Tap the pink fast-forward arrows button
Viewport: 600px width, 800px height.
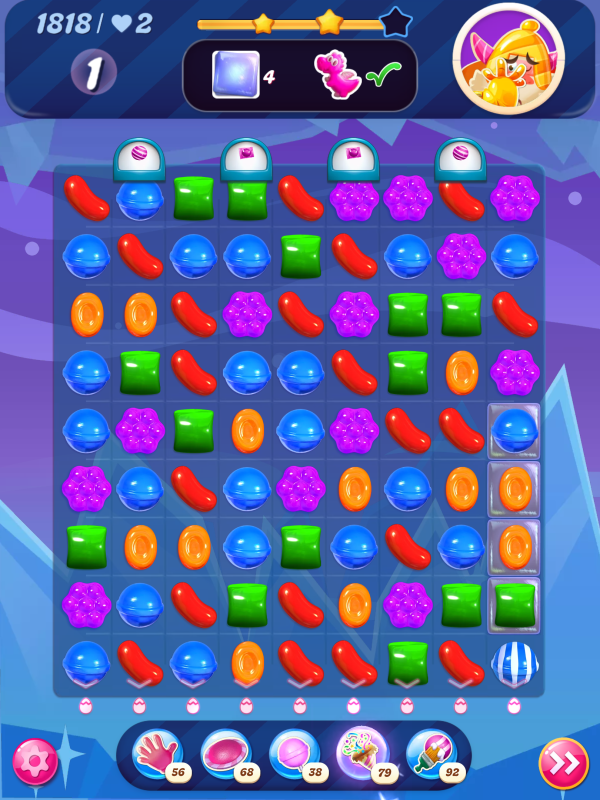tap(563, 763)
